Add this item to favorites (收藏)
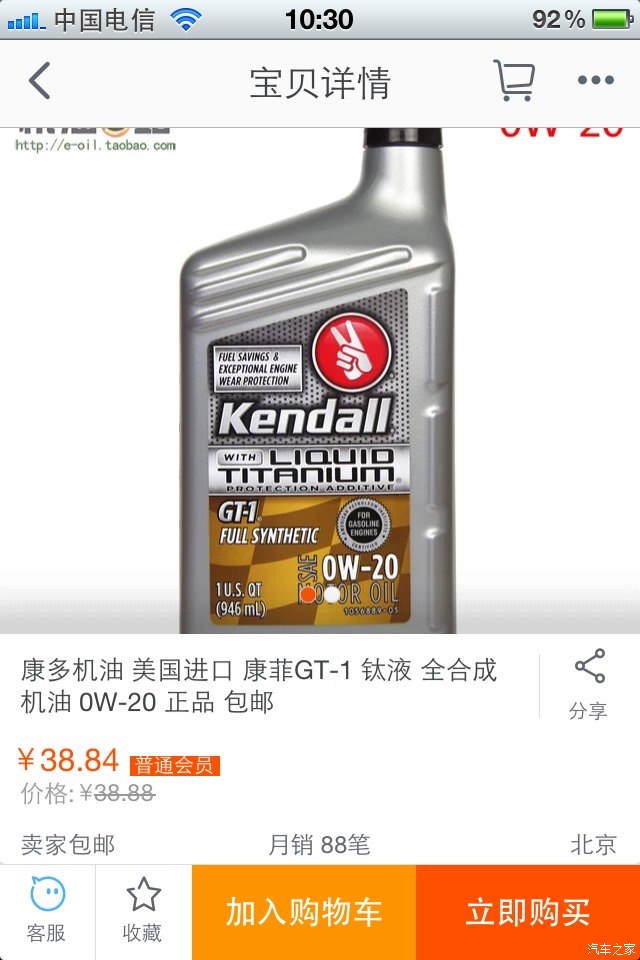This screenshot has height=960, width=640. click(143, 911)
